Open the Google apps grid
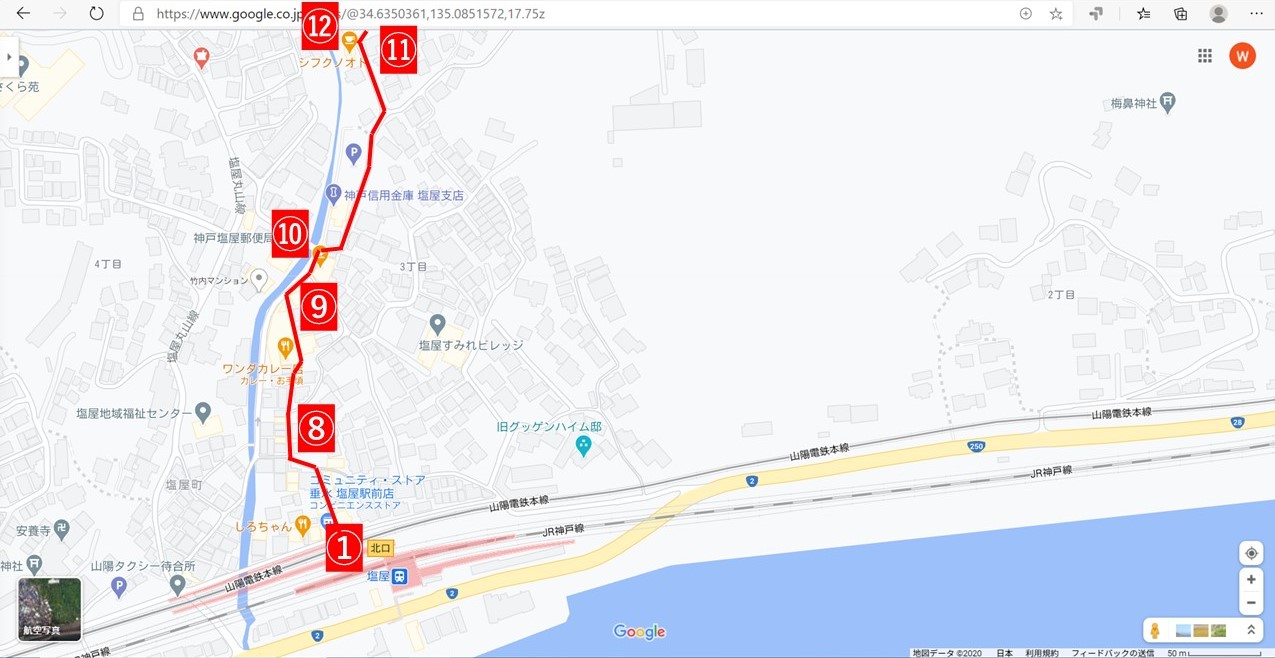This screenshot has width=1275, height=658. point(1204,56)
